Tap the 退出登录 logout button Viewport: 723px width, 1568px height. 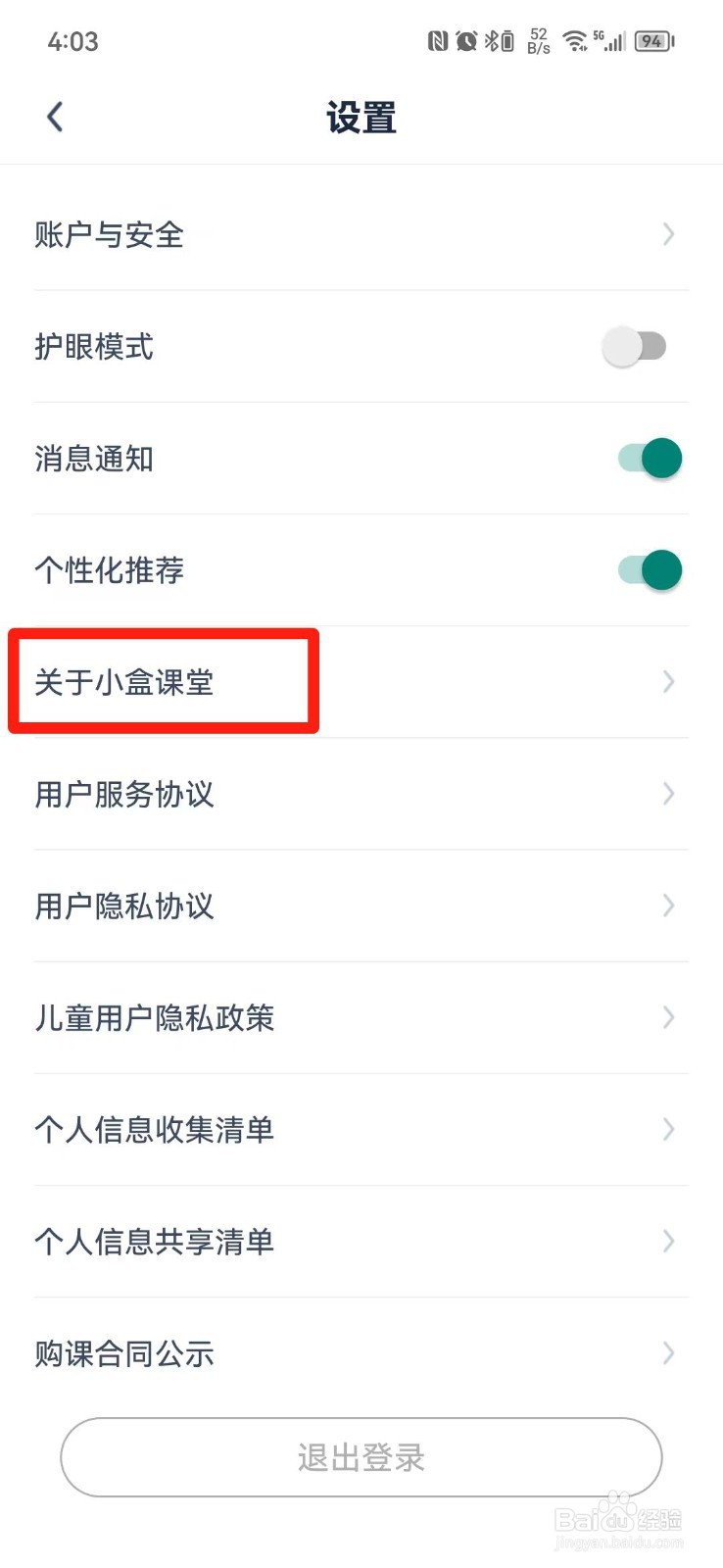coord(361,1457)
